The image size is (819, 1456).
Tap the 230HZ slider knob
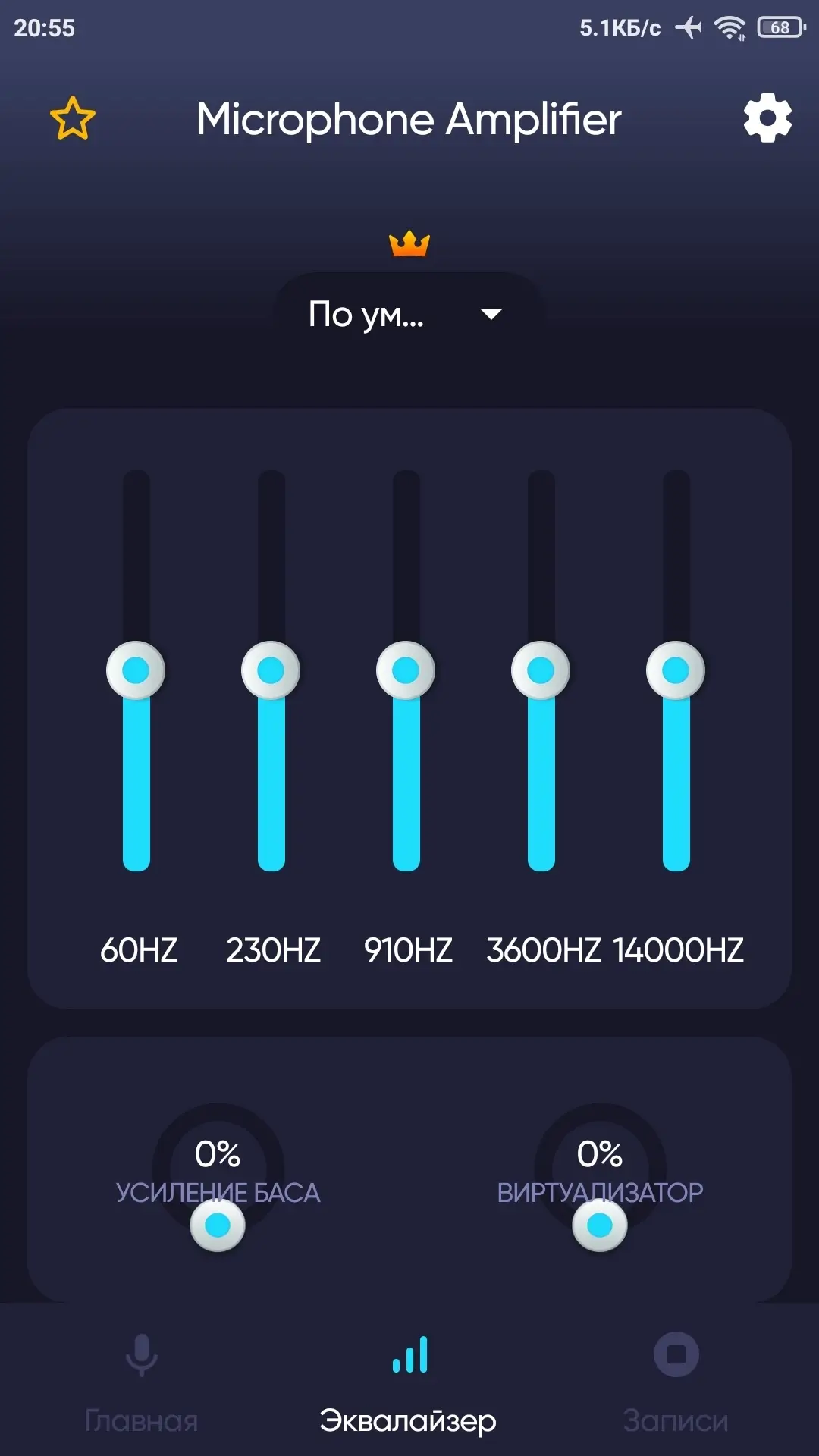pyautogui.click(x=271, y=670)
